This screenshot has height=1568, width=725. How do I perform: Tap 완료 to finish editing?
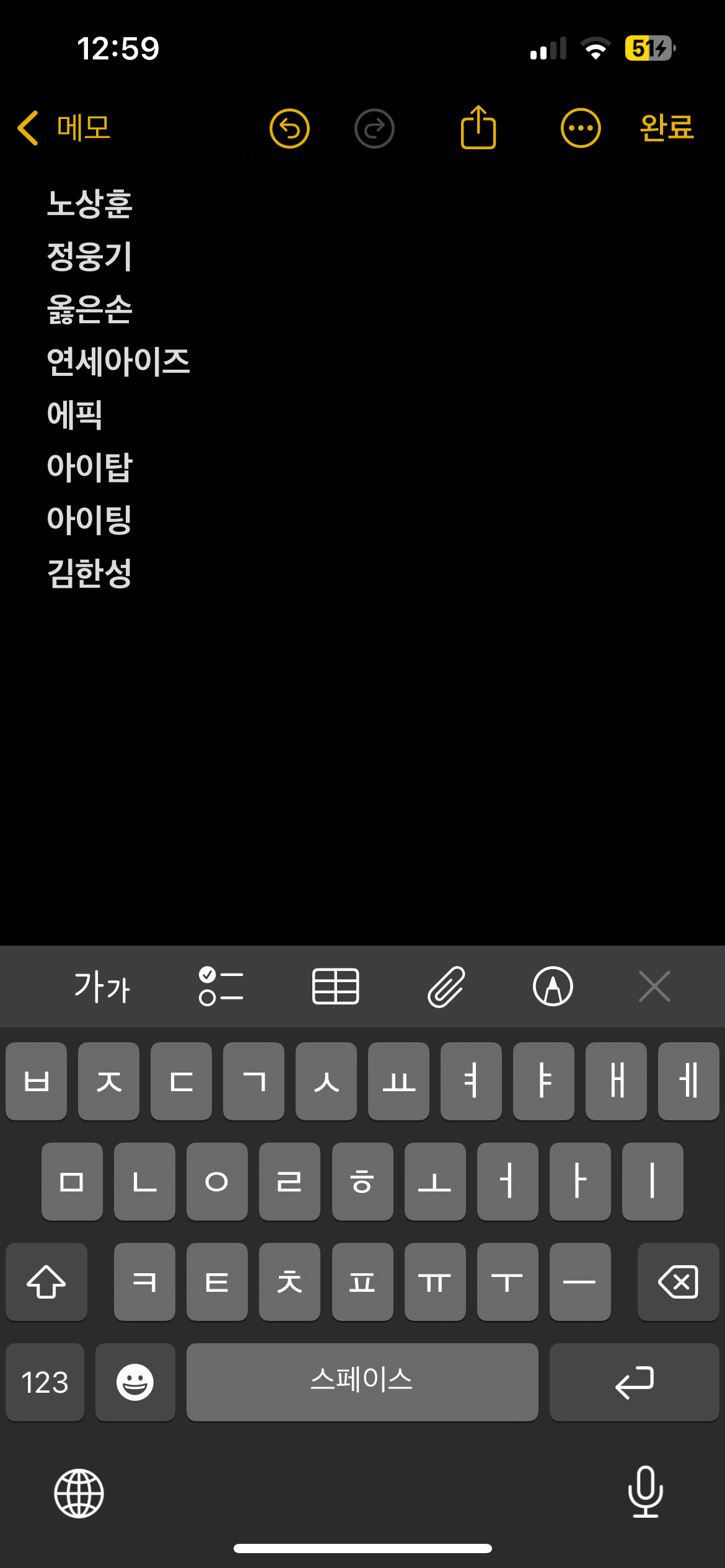click(x=667, y=128)
